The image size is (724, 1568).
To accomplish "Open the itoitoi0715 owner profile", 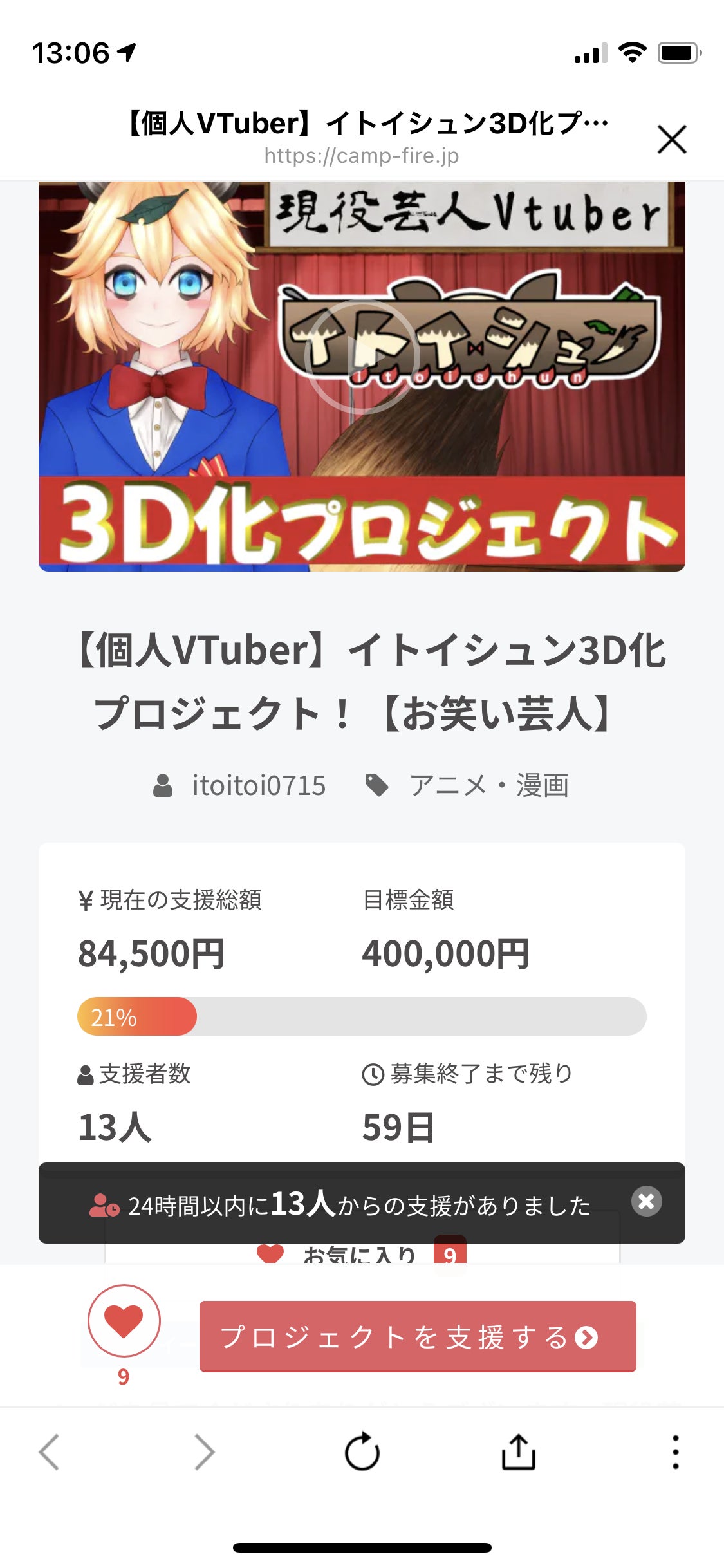I will 258,785.
